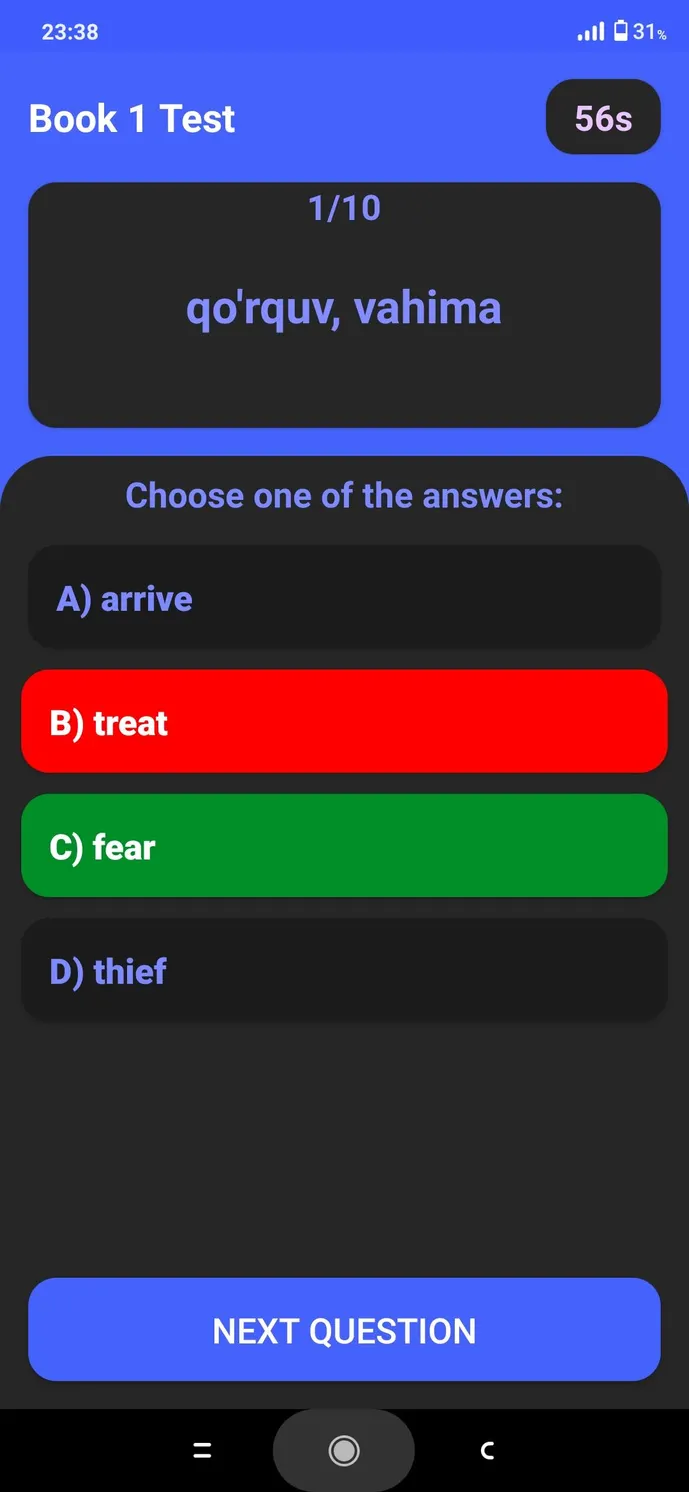Pick answer C) fear

coord(344,845)
